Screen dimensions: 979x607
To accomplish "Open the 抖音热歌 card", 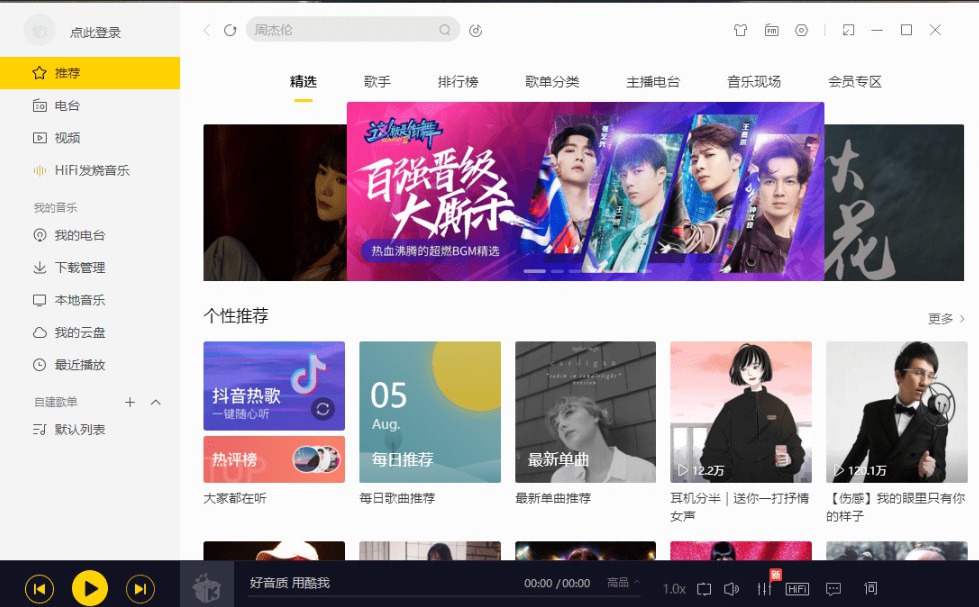I will 273,385.
